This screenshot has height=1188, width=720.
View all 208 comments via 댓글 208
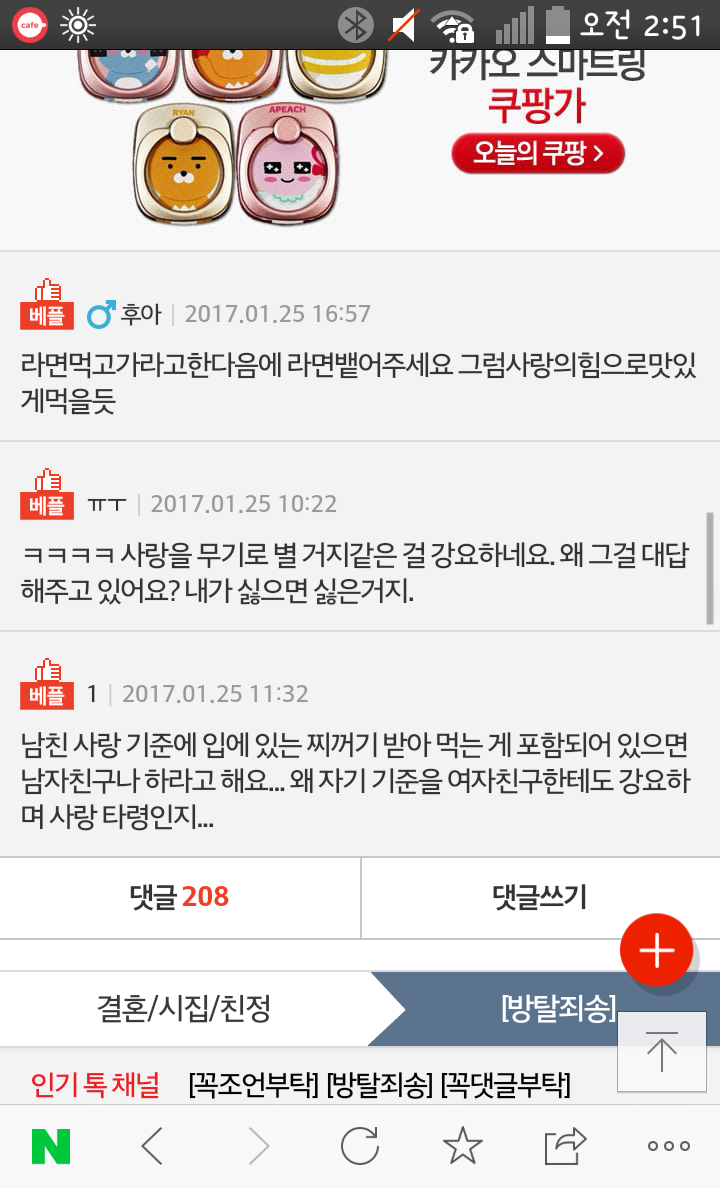[x=180, y=896]
